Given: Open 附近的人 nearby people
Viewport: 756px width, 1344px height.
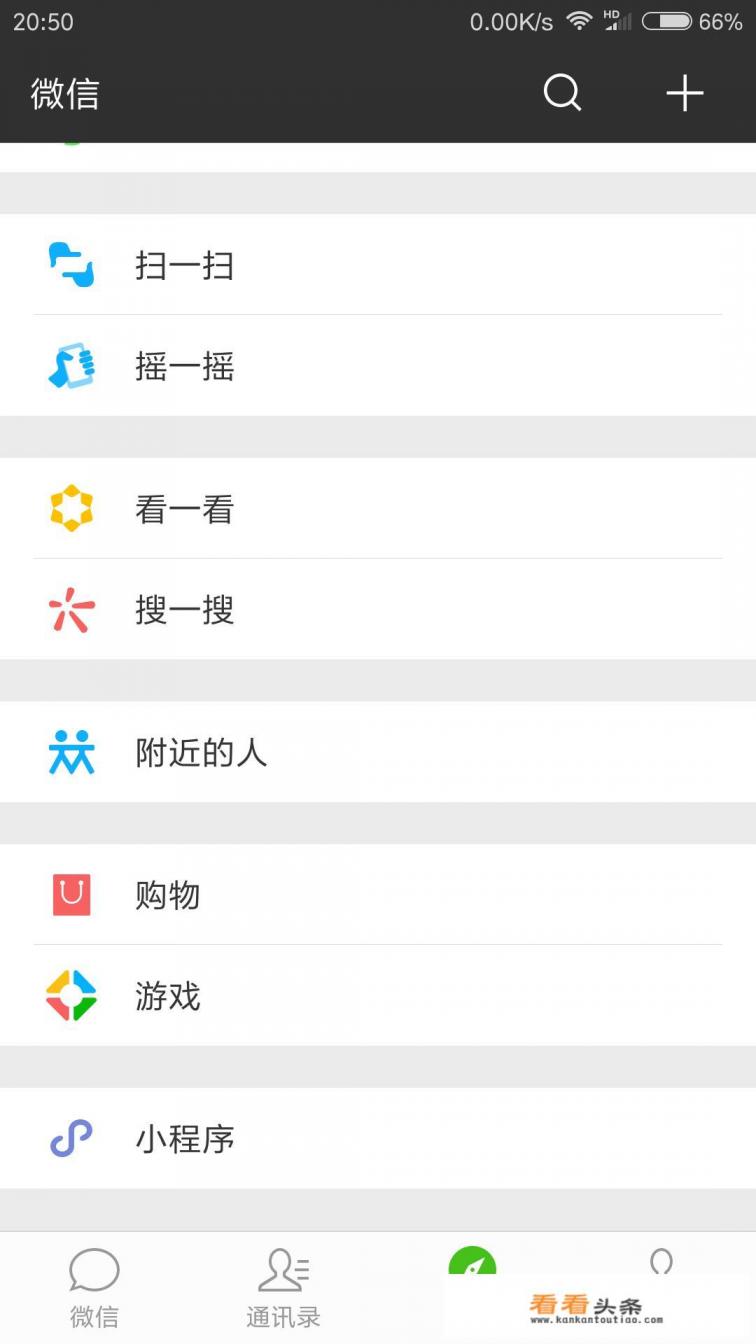Looking at the screenshot, I should [377, 752].
